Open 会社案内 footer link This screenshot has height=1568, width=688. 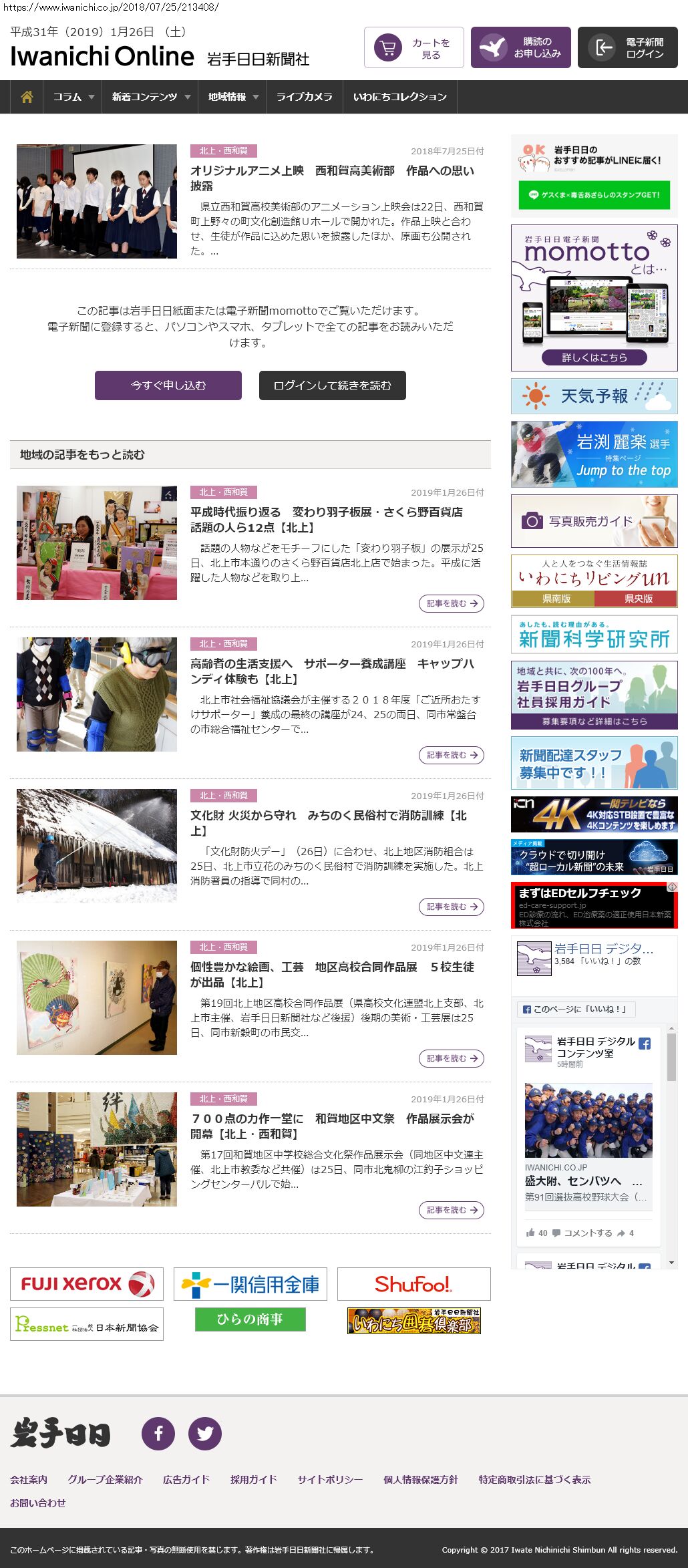coord(29,1479)
